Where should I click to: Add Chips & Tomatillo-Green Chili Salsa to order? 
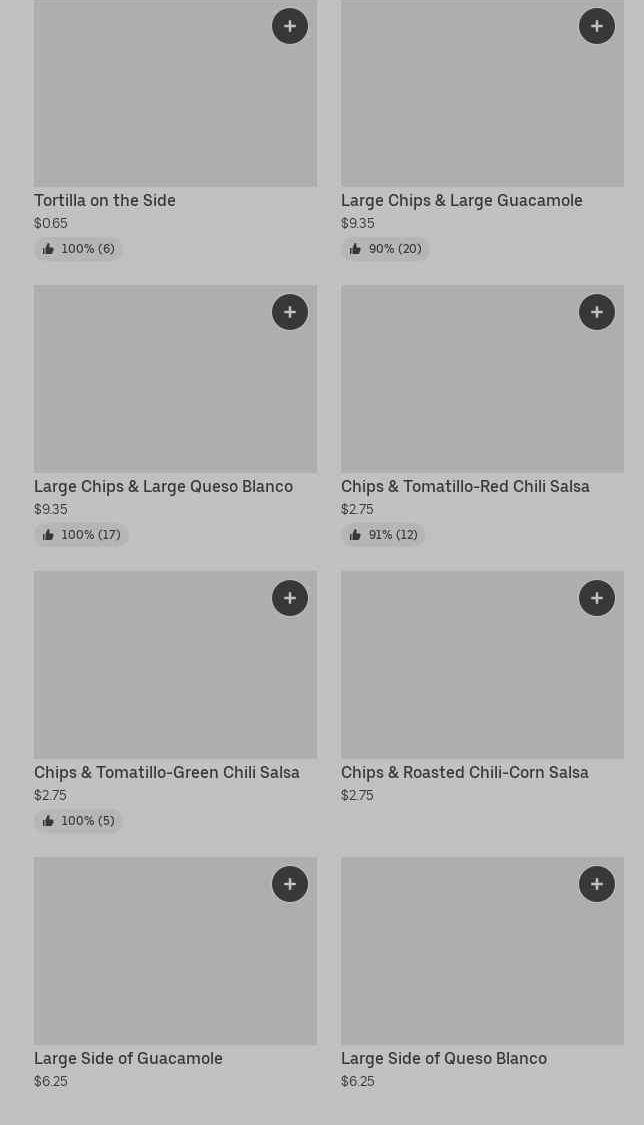pos(290,598)
